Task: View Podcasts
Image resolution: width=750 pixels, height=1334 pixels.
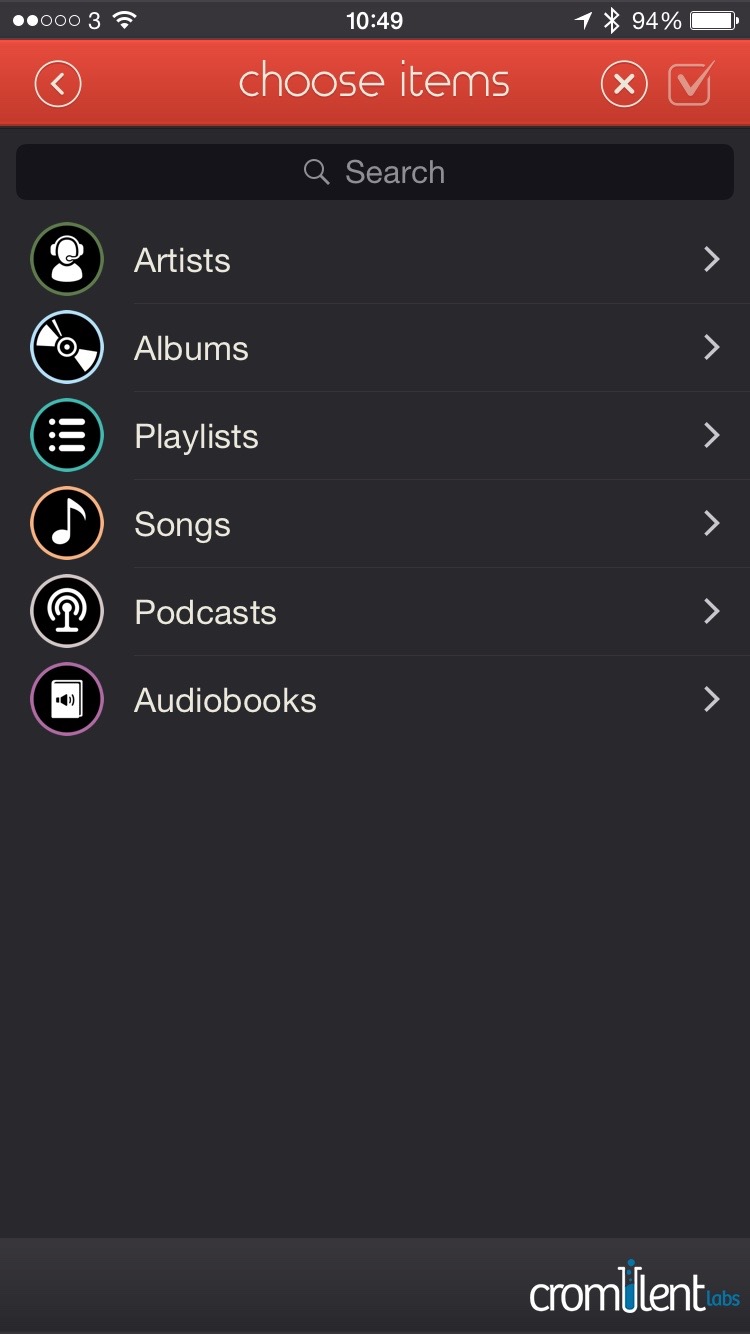Action: pyautogui.click(x=375, y=612)
